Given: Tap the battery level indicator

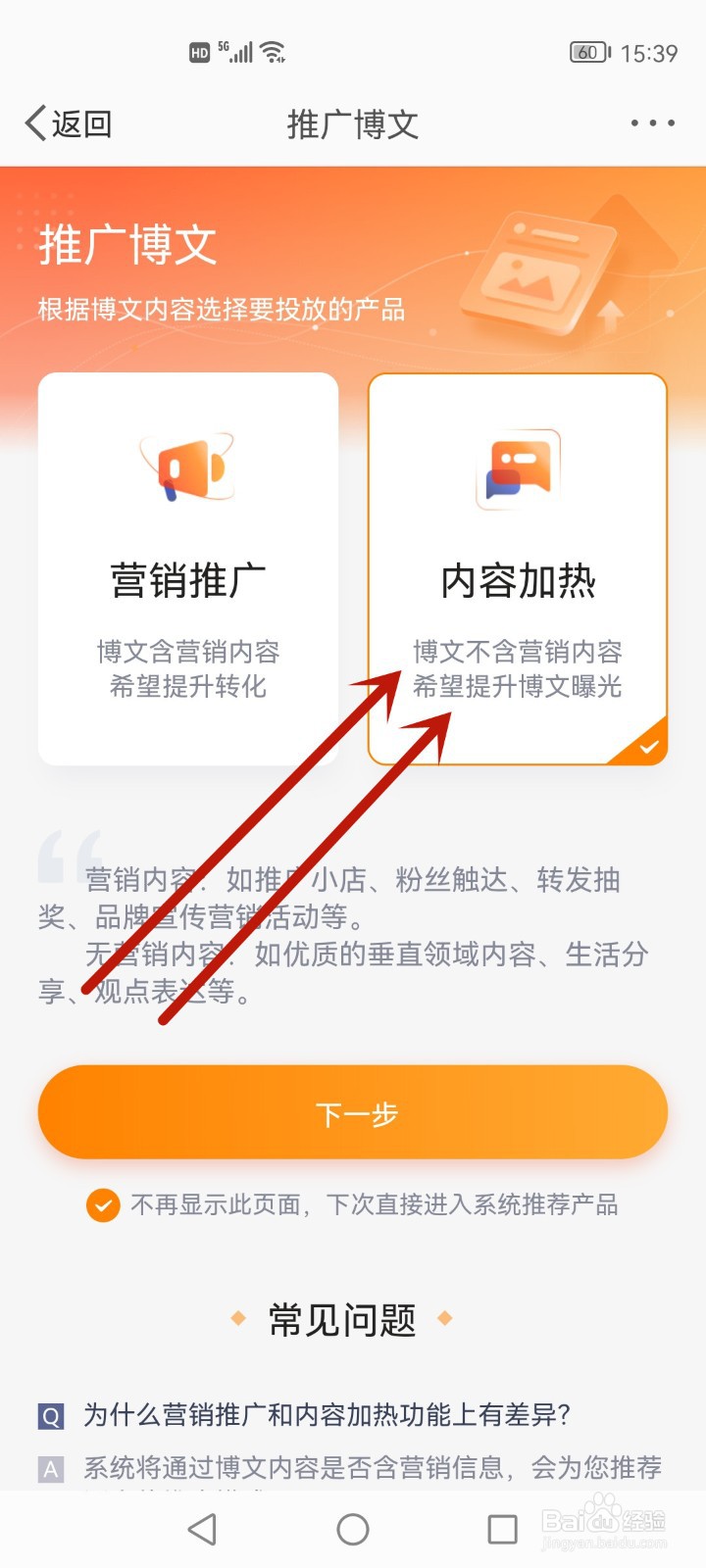Looking at the screenshot, I should click(588, 51).
